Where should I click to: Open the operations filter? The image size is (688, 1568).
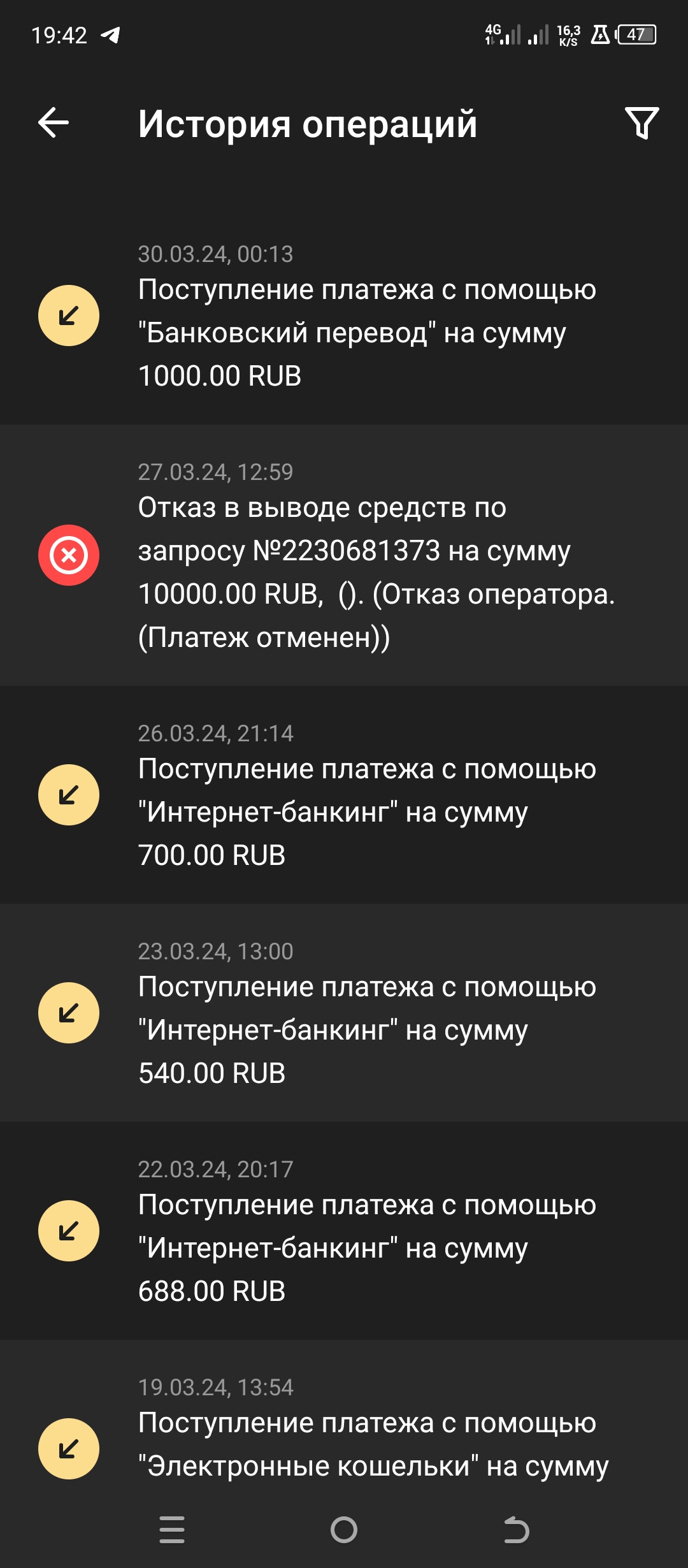(641, 123)
